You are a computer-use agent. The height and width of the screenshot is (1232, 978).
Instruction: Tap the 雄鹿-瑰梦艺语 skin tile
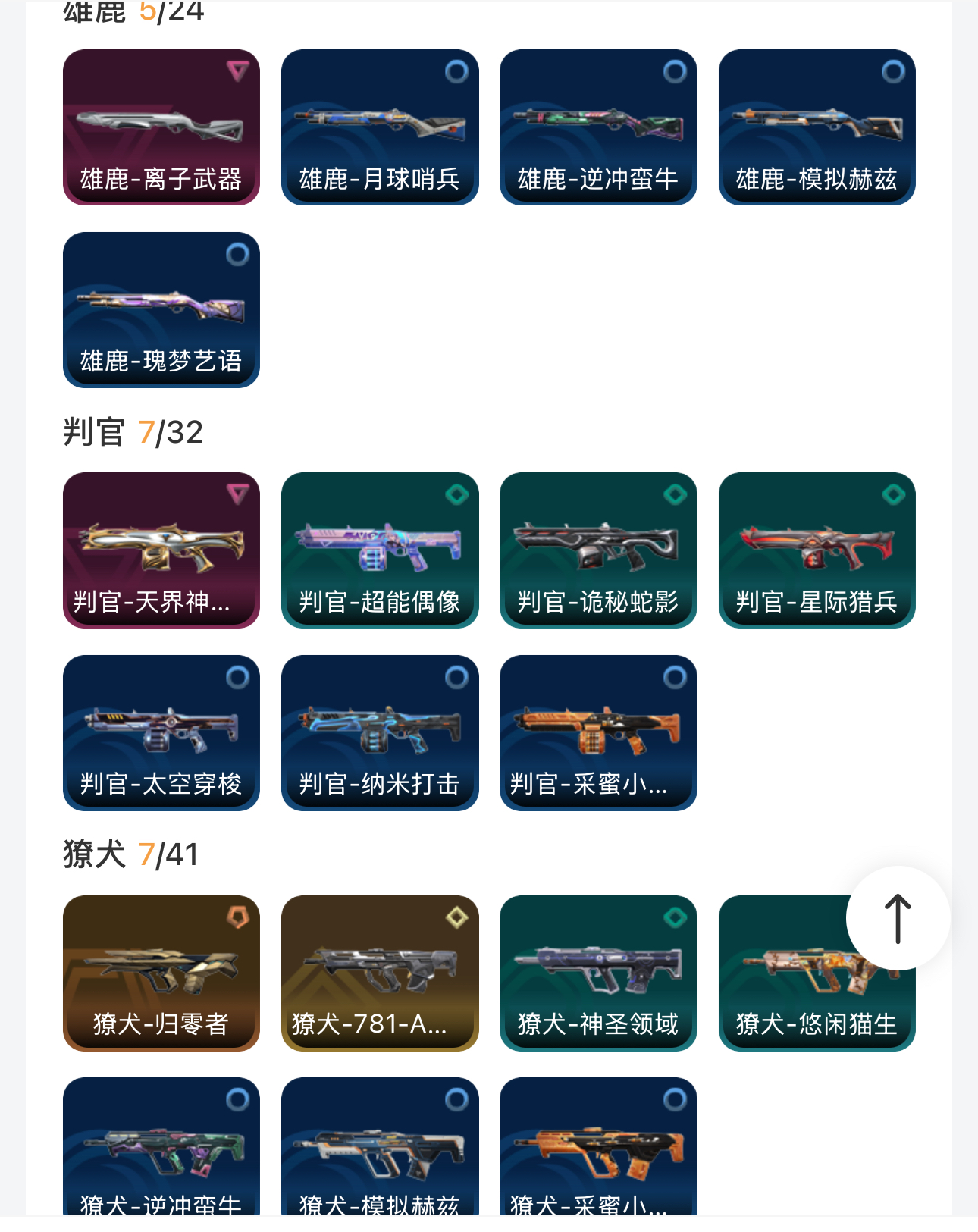click(161, 309)
